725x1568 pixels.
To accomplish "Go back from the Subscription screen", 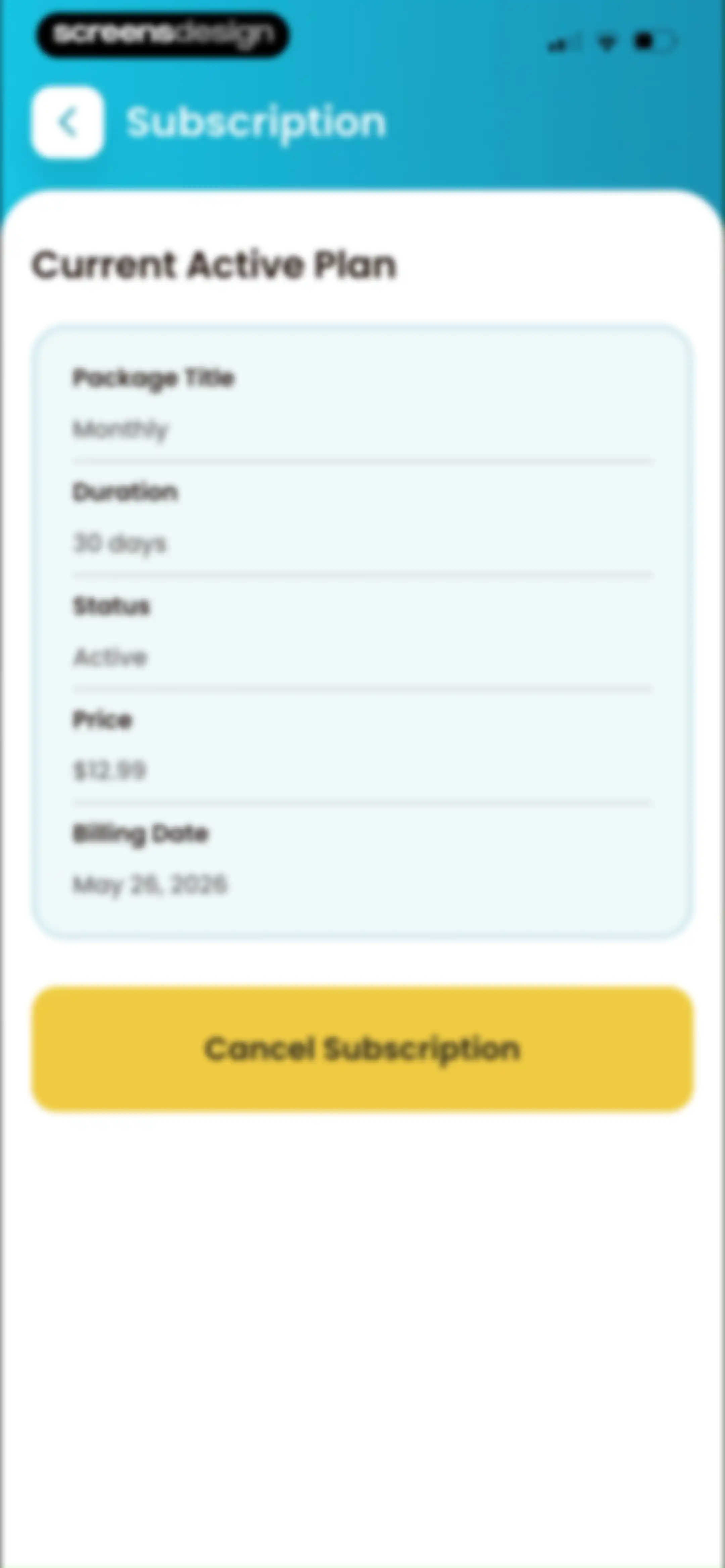I will pos(67,122).
